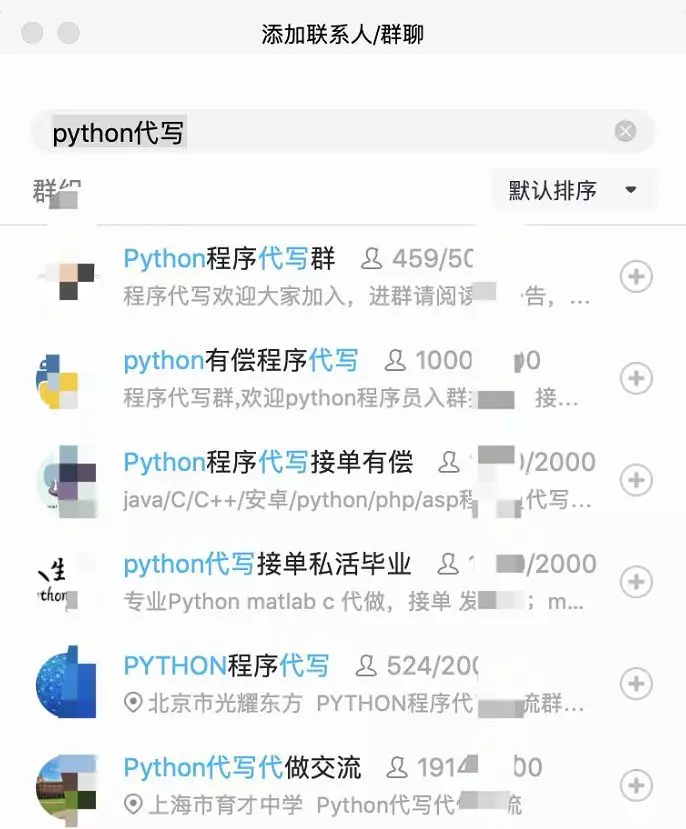Tap the plus next to Python代写代做交流
The image size is (686, 829).
point(636,786)
